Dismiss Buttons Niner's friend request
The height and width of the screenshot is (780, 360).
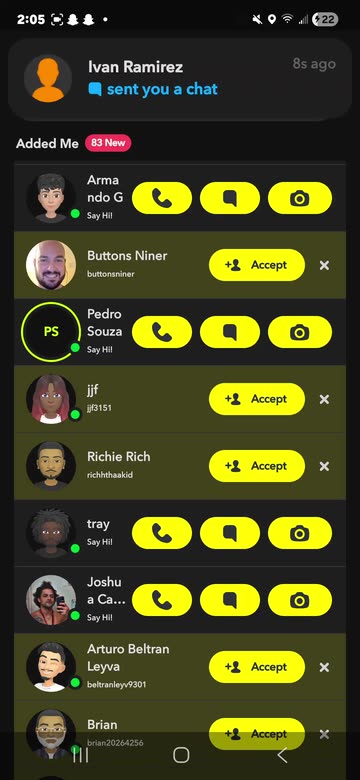[x=324, y=266]
